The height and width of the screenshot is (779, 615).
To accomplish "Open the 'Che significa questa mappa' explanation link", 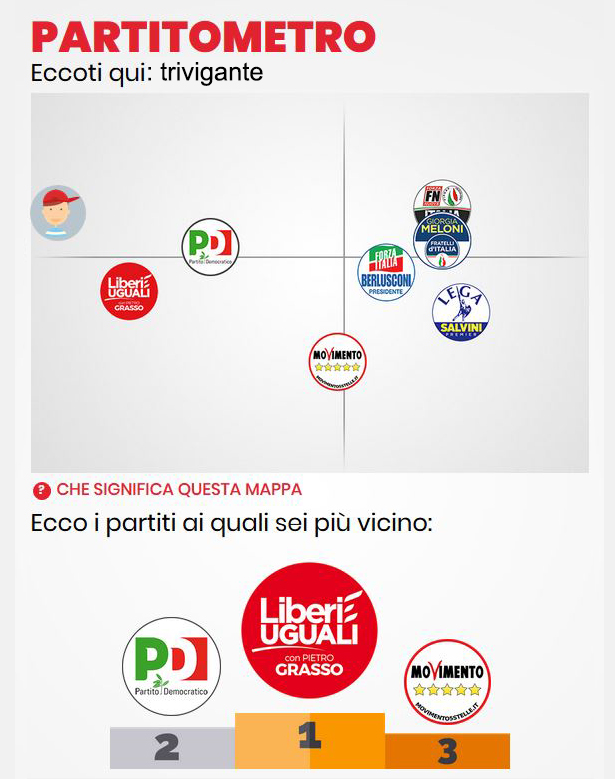I will point(178,490).
